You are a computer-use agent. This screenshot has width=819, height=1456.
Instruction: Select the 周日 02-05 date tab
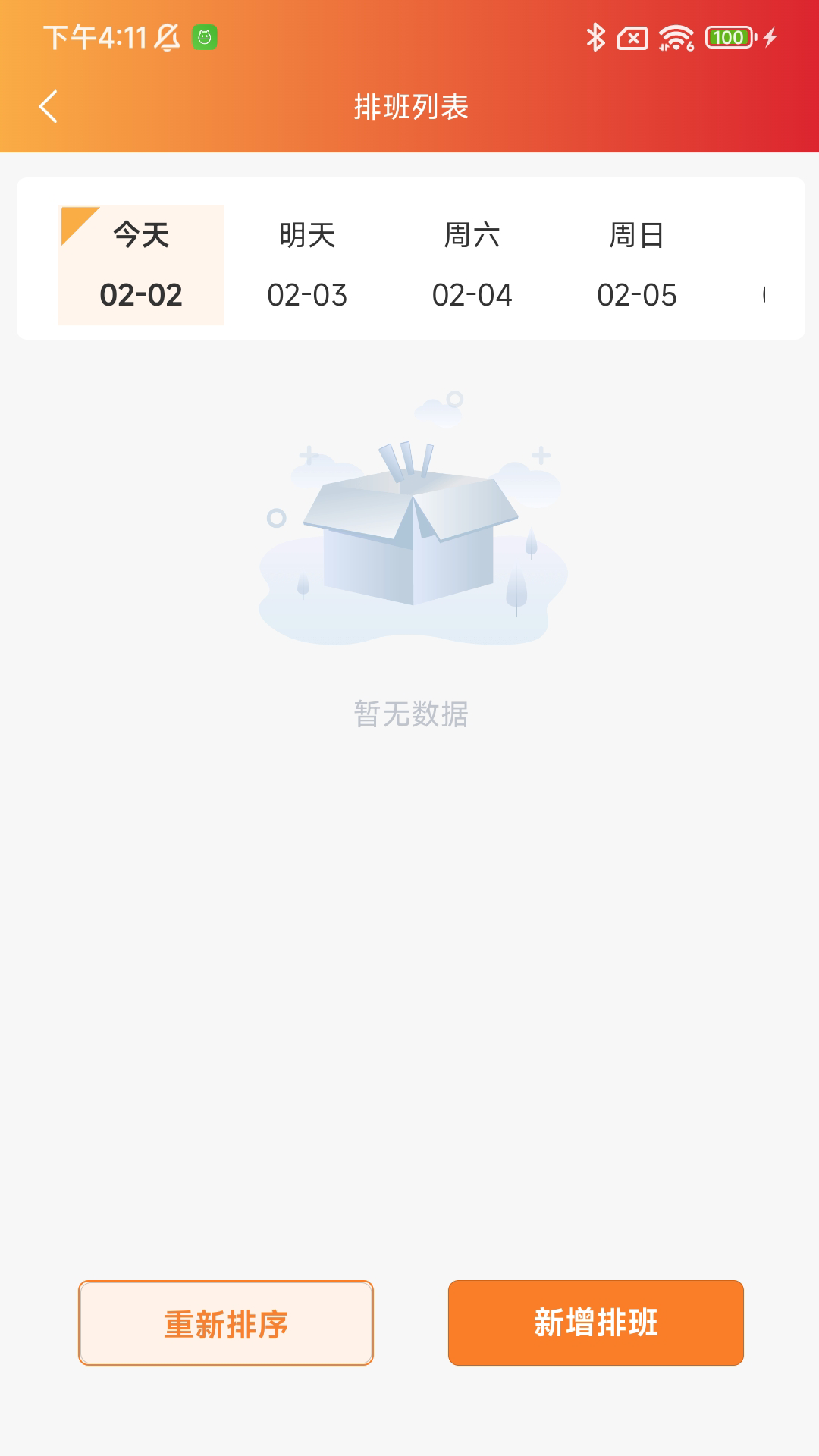coord(637,264)
